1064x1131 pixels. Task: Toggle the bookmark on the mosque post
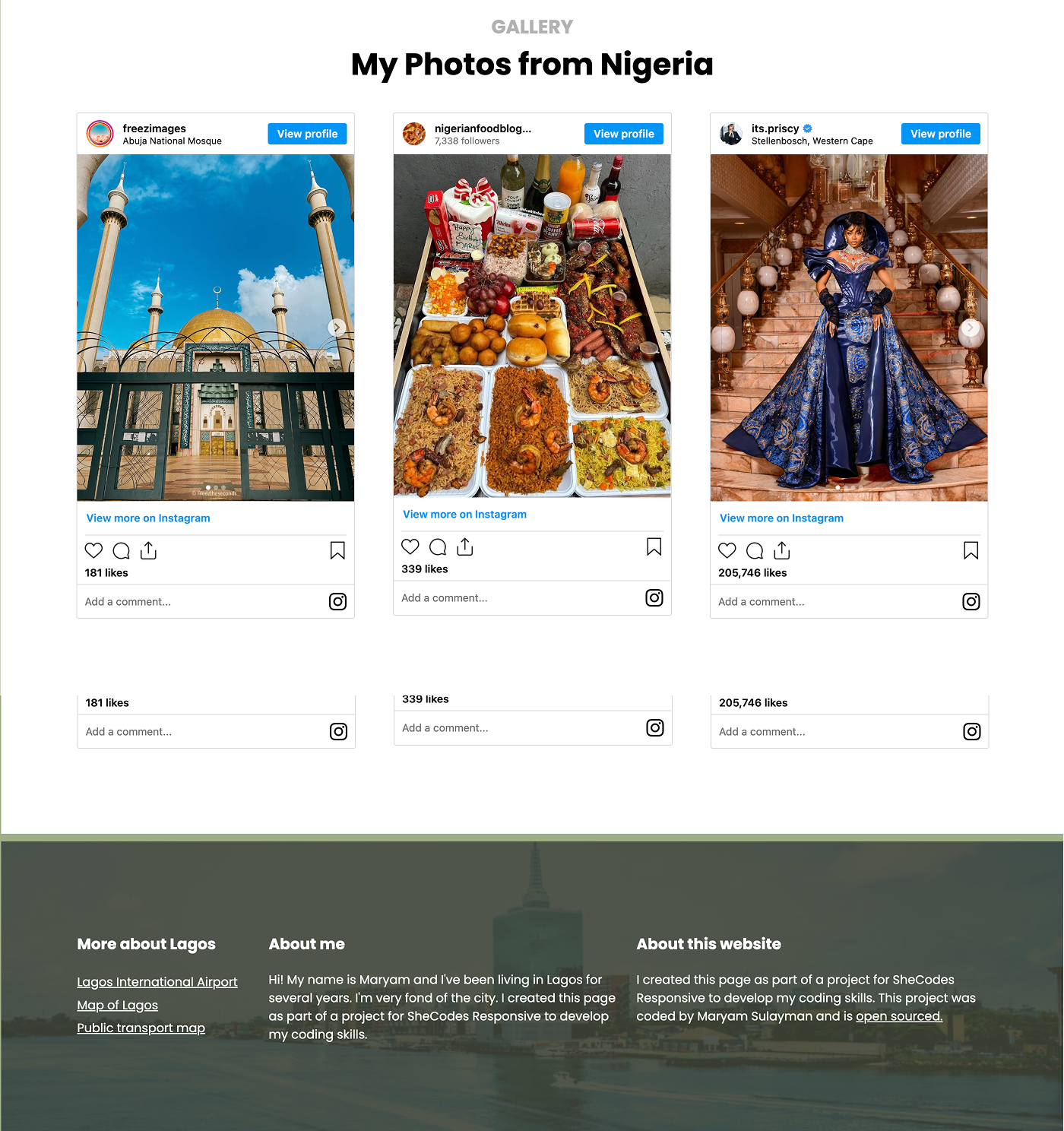click(x=337, y=550)
